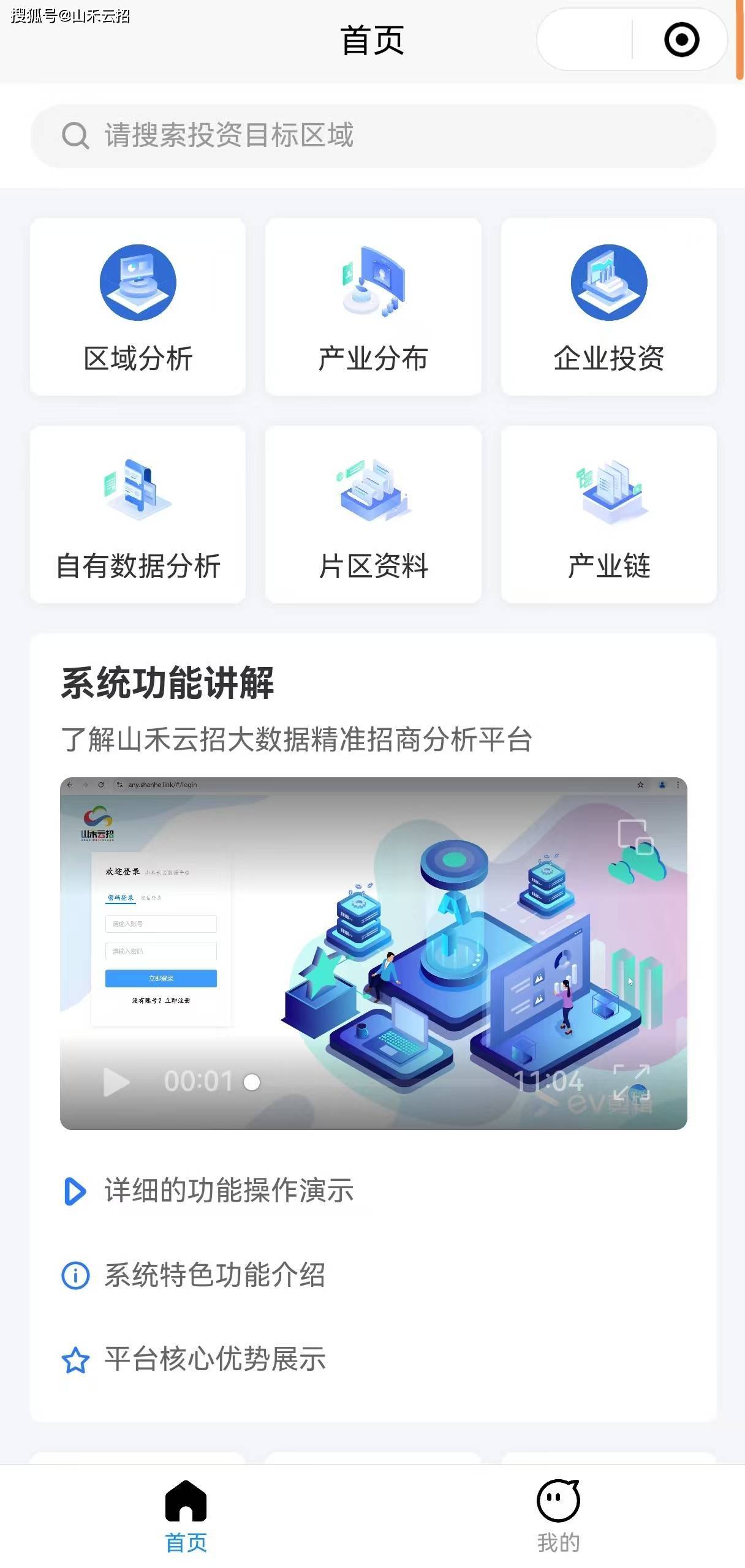The width and height of the screenshot is (745, 1568).
Task: Open 平台核心优势展示
Action: [214, 1360]
